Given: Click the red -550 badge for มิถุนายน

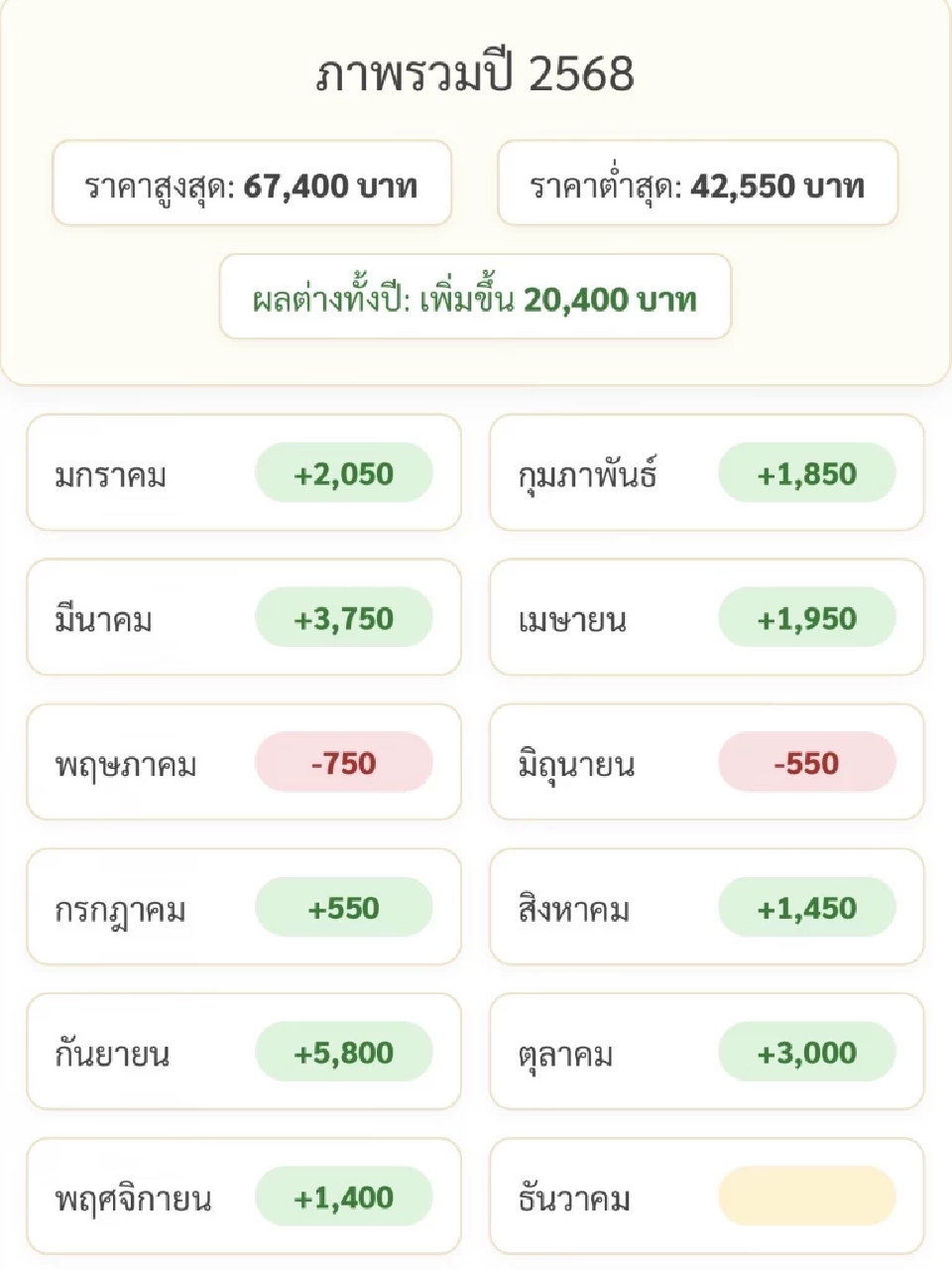Looking at the screenshot, I should 807,762.
